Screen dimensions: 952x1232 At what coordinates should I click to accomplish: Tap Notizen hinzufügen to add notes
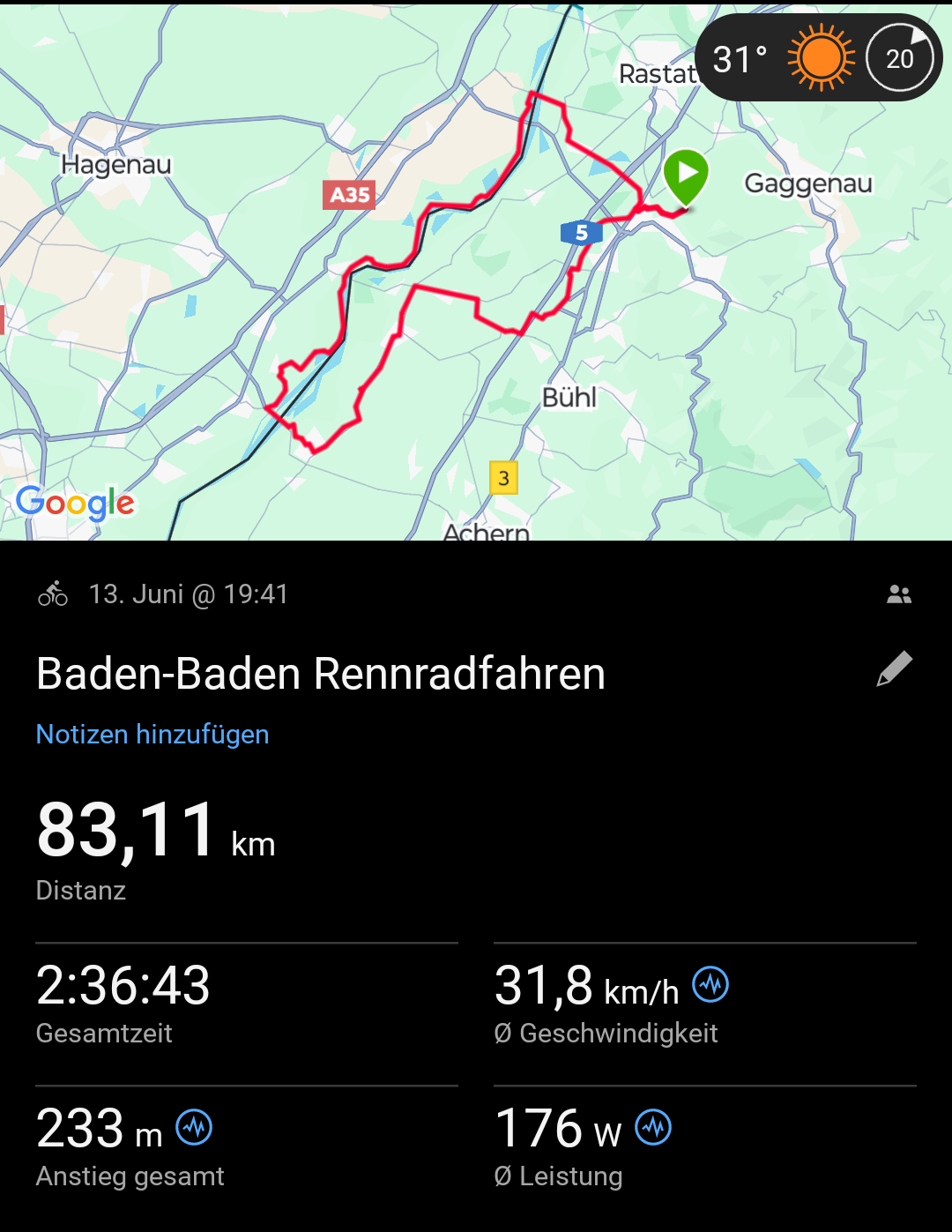pos(152,734)
